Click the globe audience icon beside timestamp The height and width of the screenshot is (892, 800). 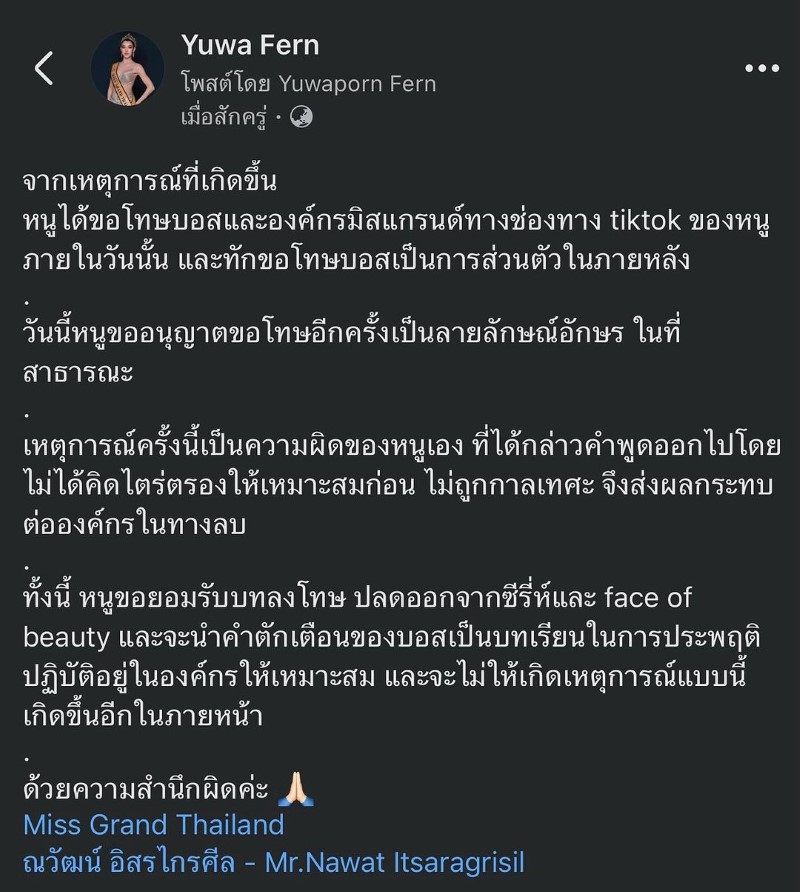[x=302, y=113]
